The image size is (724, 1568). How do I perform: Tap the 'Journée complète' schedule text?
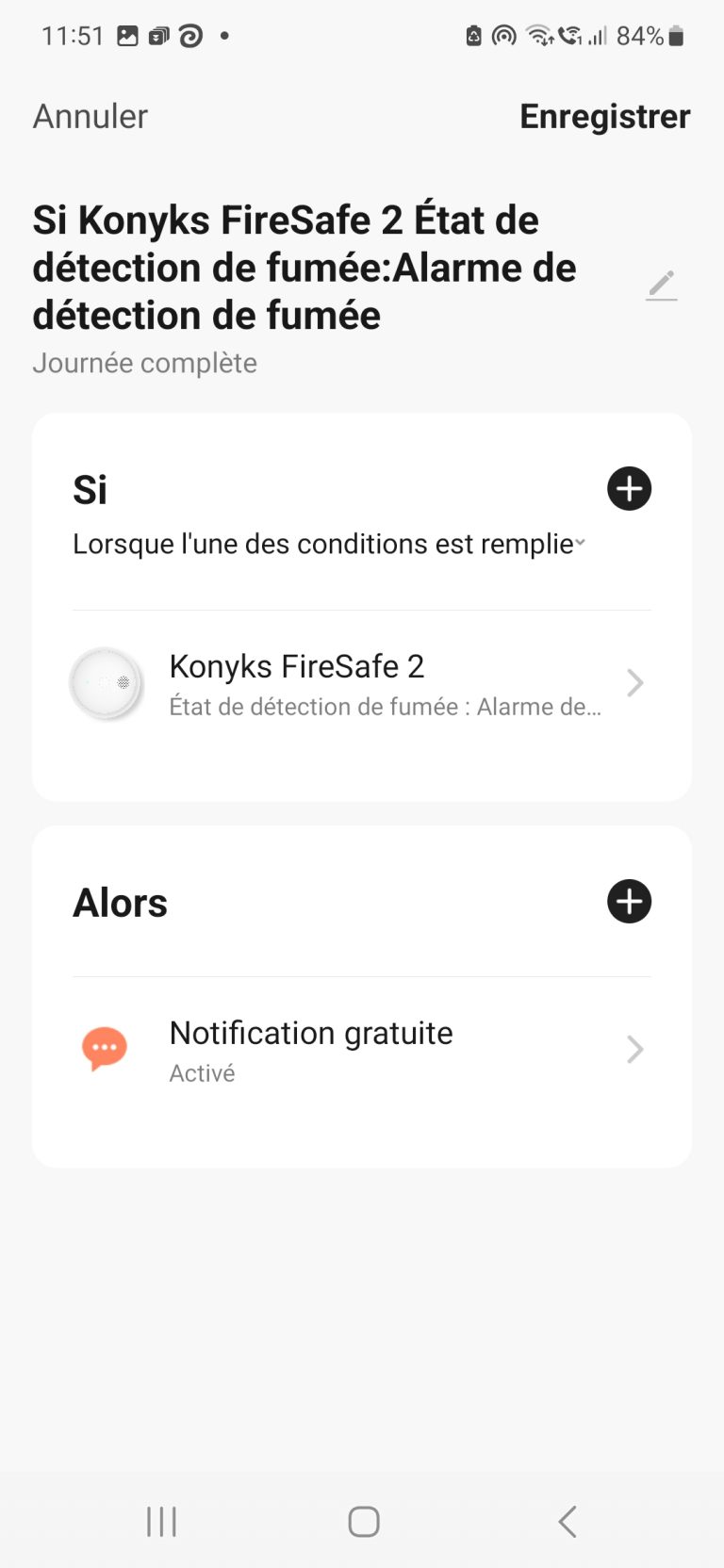(144, 362)
